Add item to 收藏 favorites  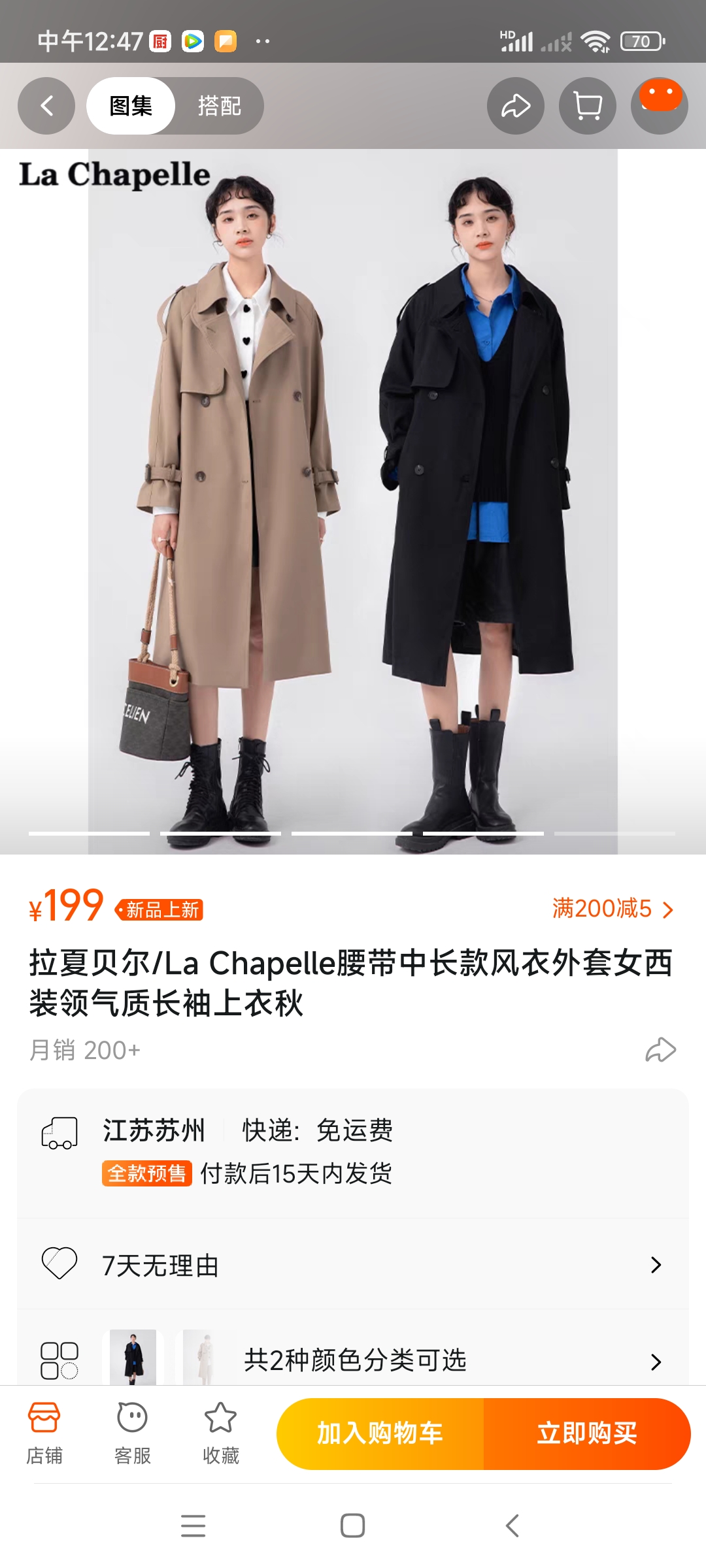pos(220,1433)
